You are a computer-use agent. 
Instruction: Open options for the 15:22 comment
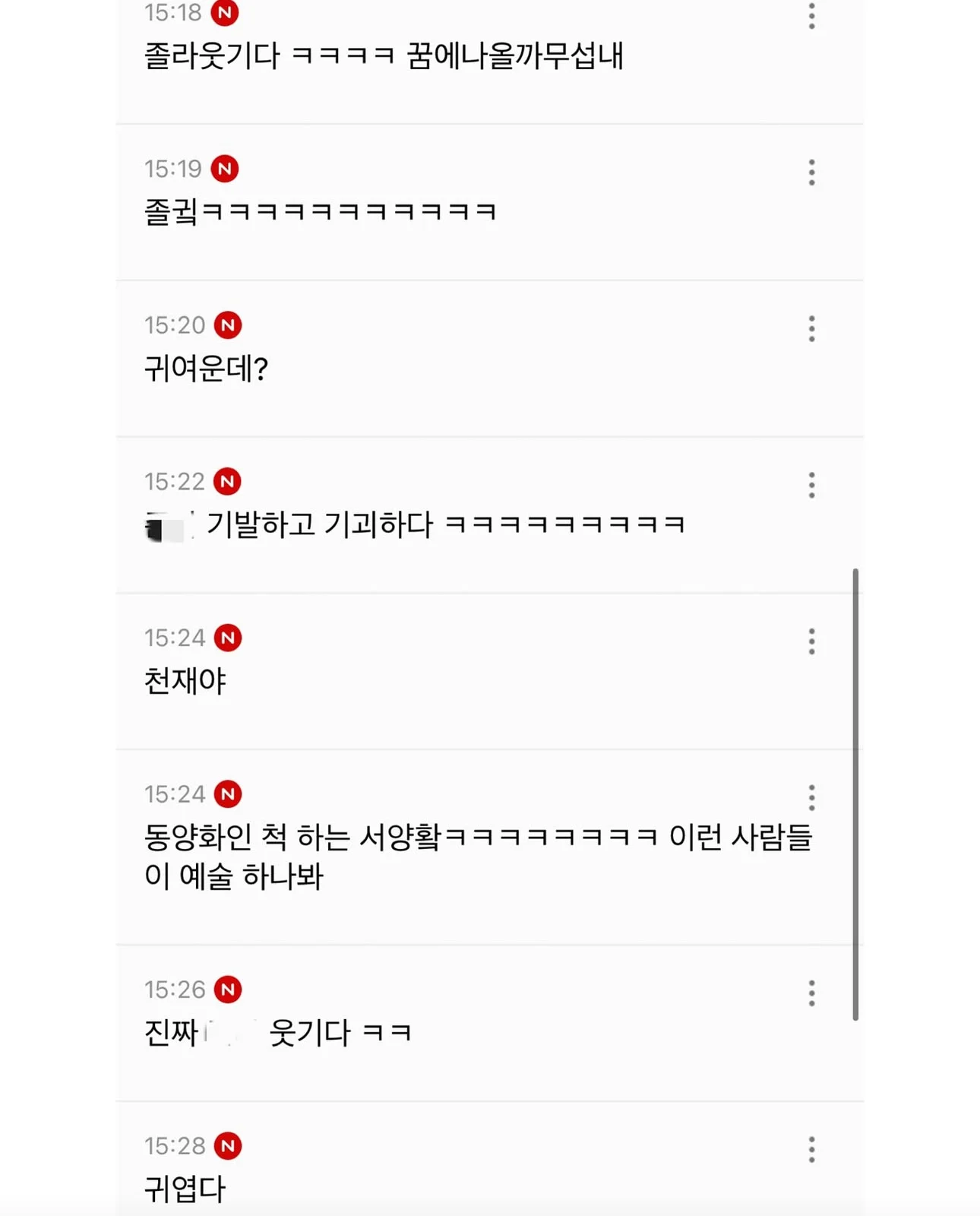[x=811, y=485]
